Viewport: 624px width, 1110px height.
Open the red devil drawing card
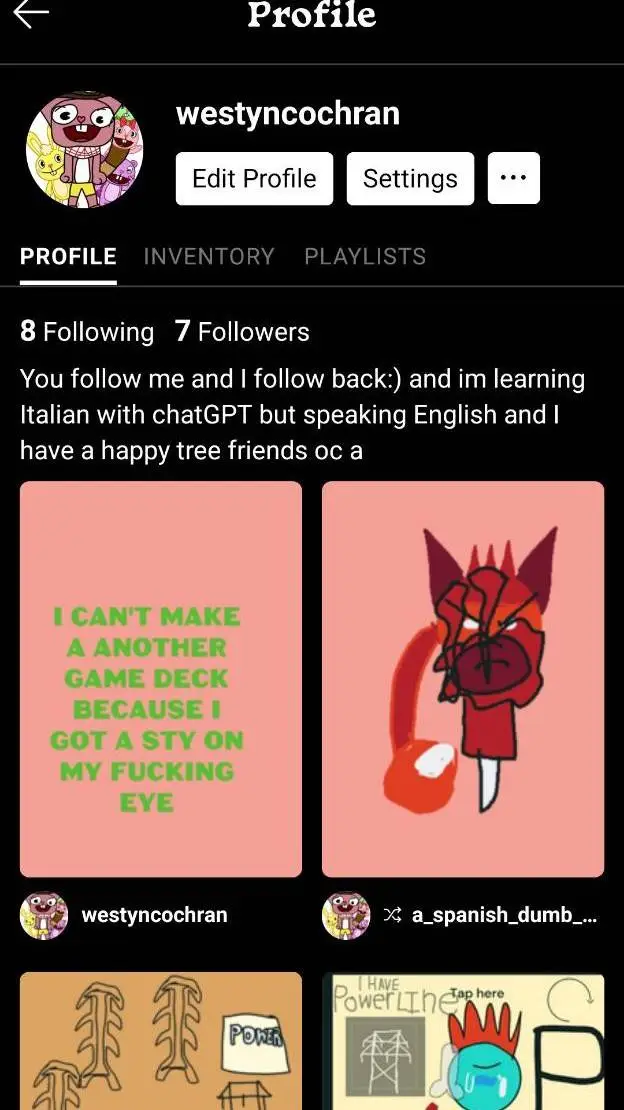click(x=463, y=679)
